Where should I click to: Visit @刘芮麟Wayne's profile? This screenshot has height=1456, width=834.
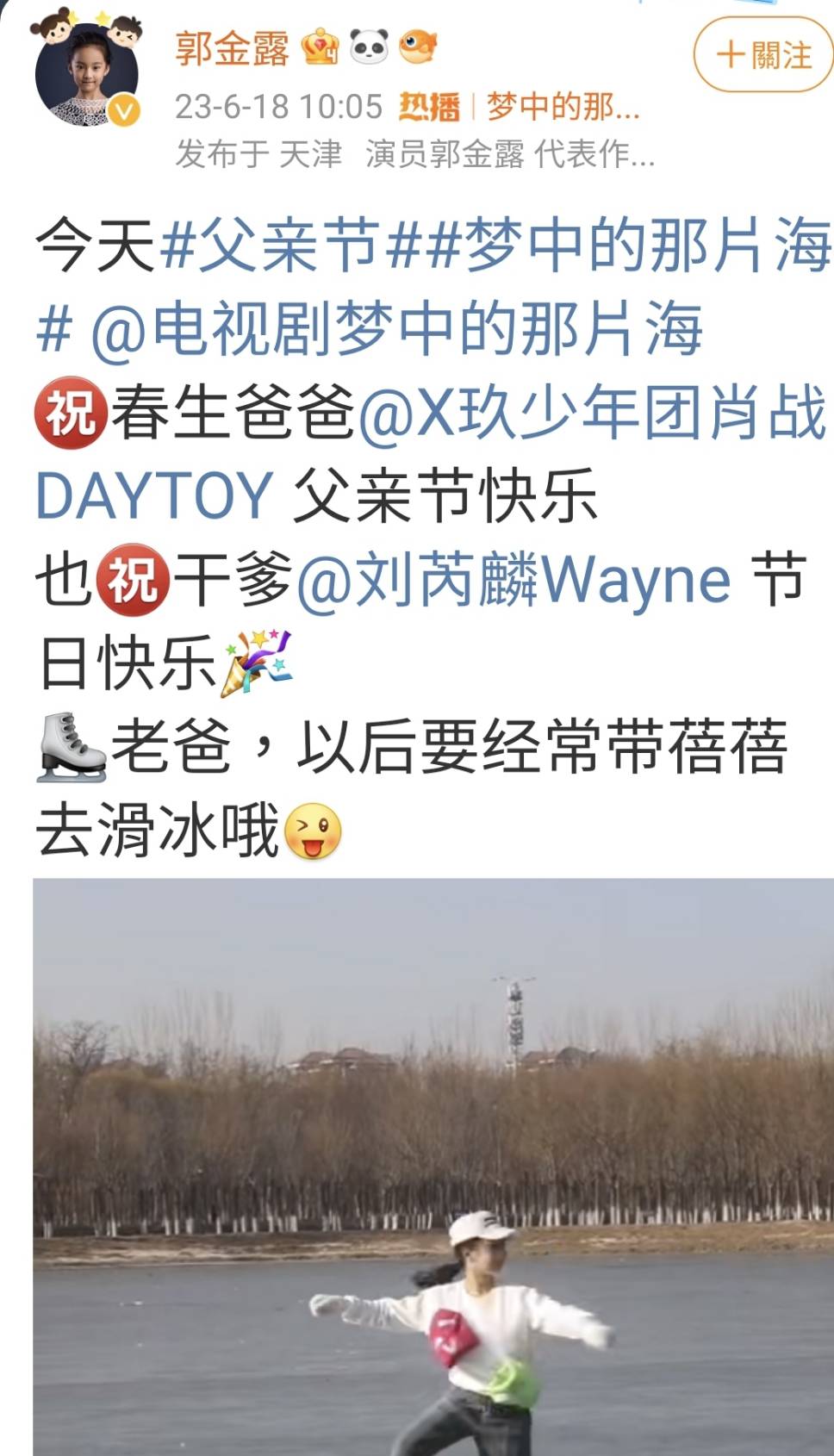(513, 580)
